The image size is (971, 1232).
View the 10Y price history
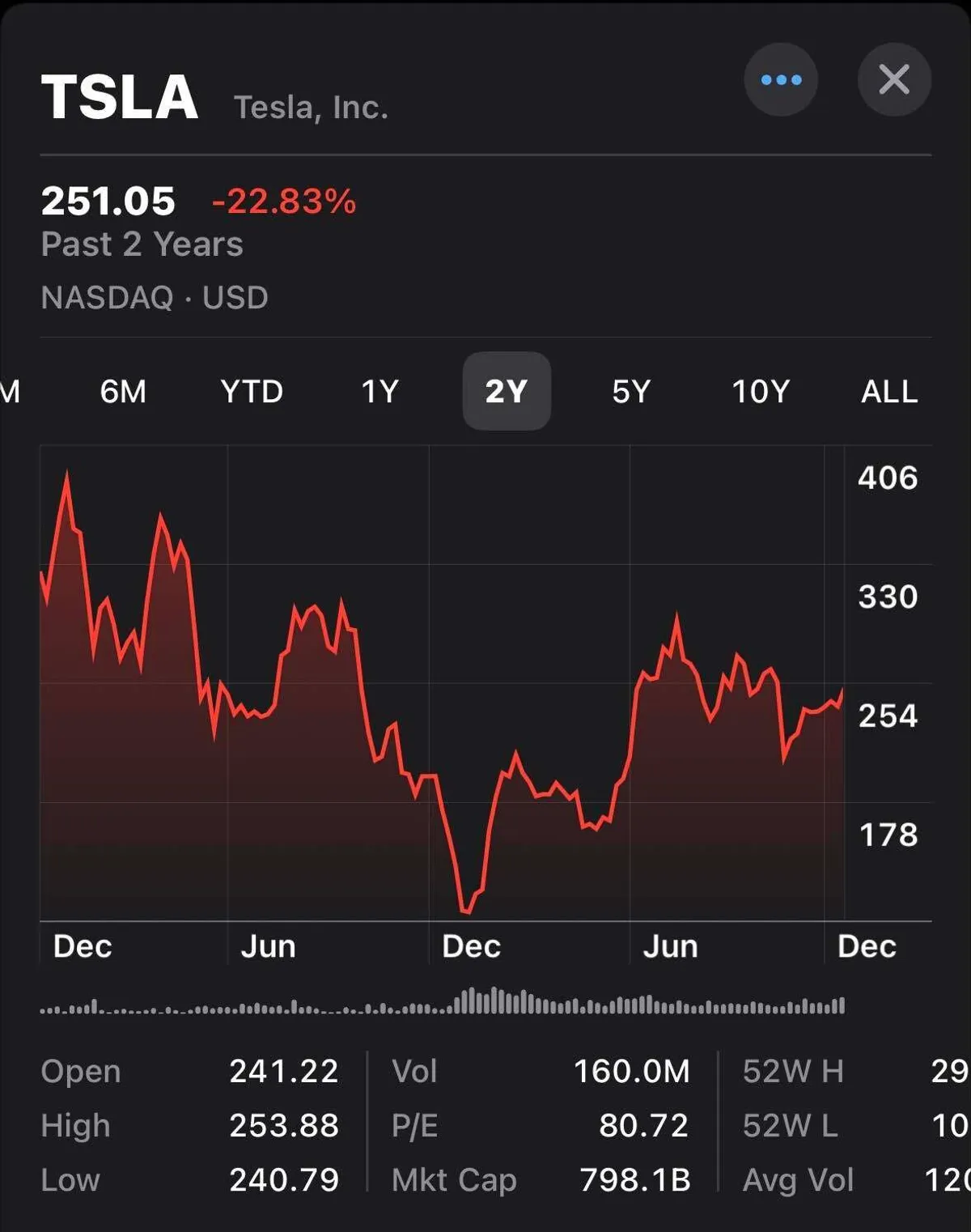[x=761, y=392]
